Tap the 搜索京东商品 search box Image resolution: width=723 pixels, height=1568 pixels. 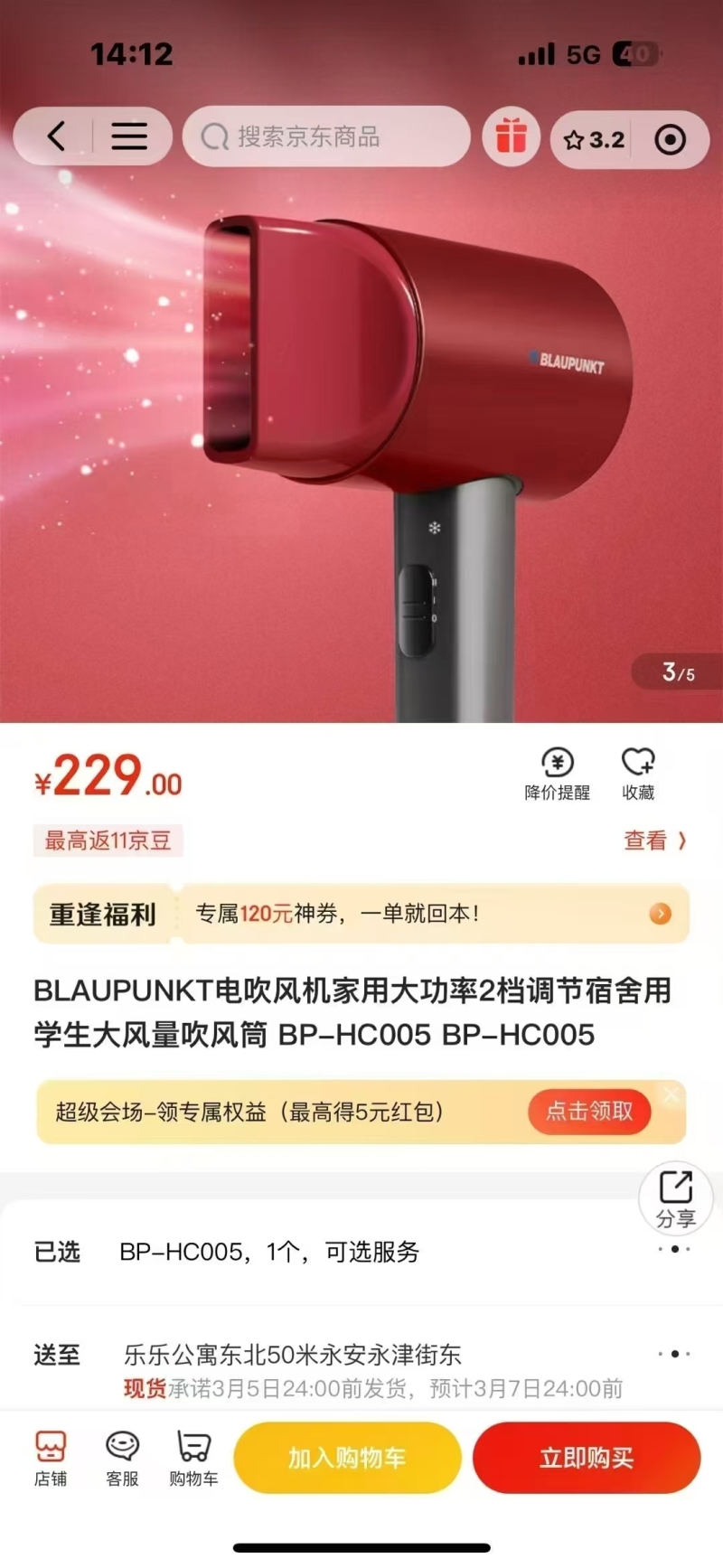coord(325,136)
